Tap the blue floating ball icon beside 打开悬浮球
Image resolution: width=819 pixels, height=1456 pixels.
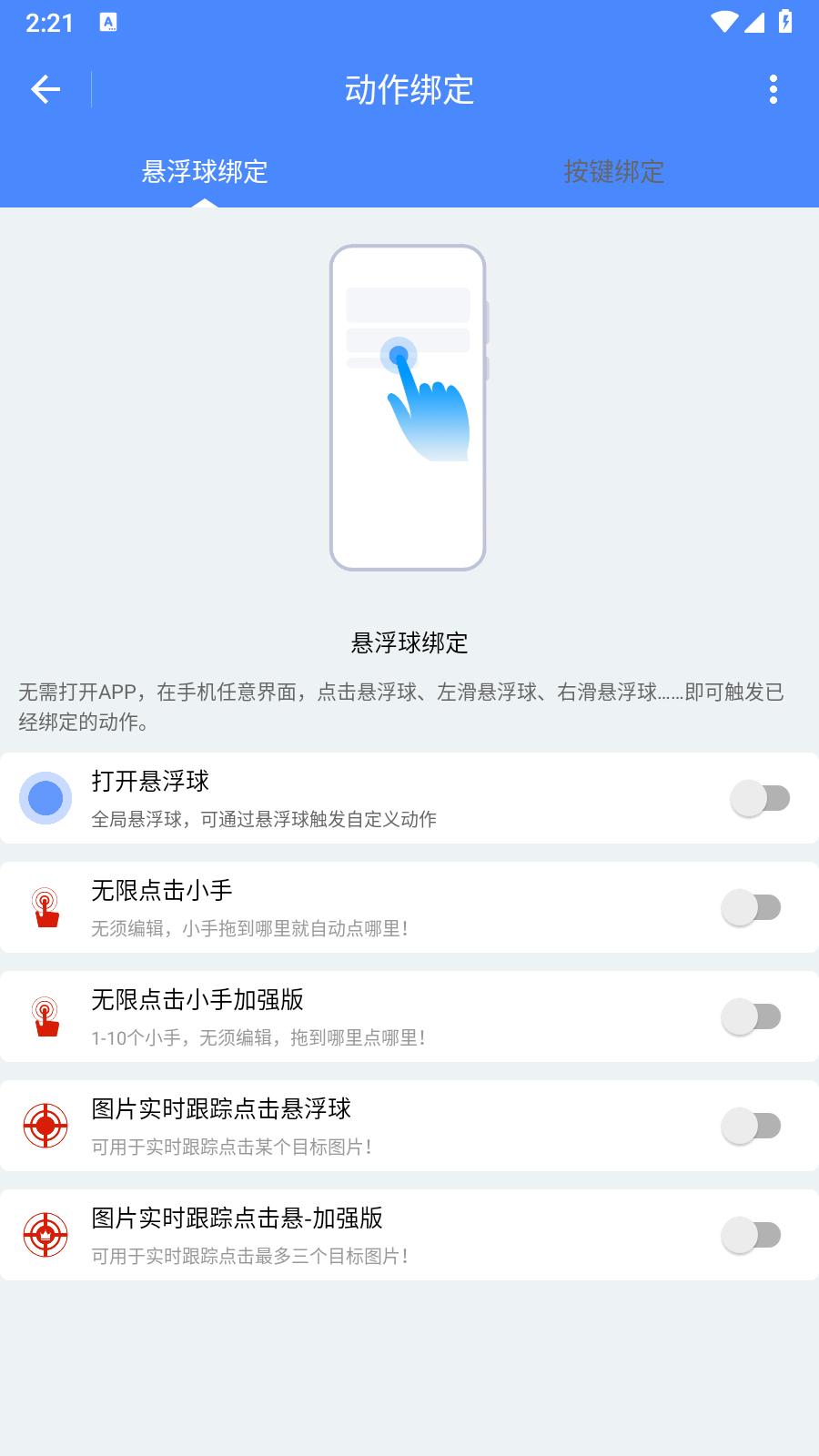coord(45,798)
